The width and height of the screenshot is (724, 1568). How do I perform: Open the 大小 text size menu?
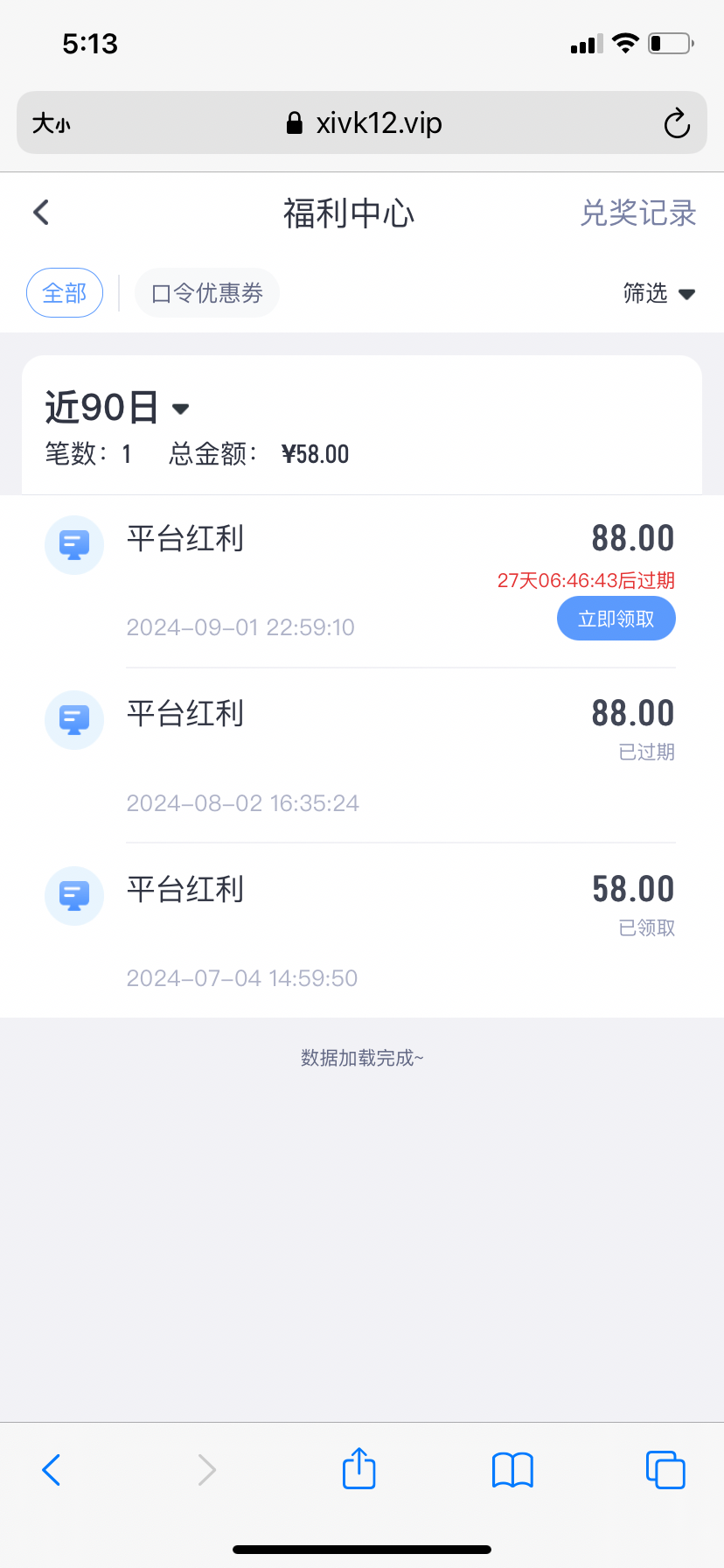51,123
